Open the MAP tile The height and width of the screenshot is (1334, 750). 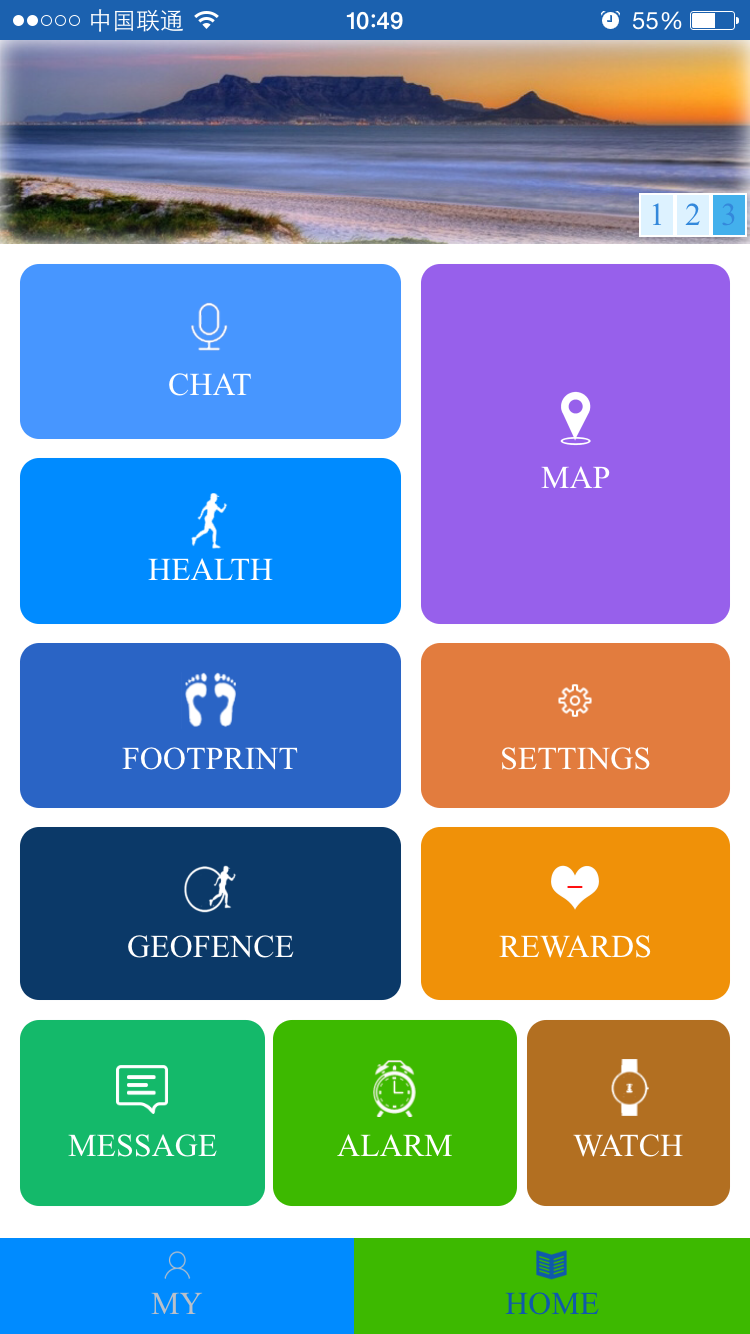pos(575,444)
